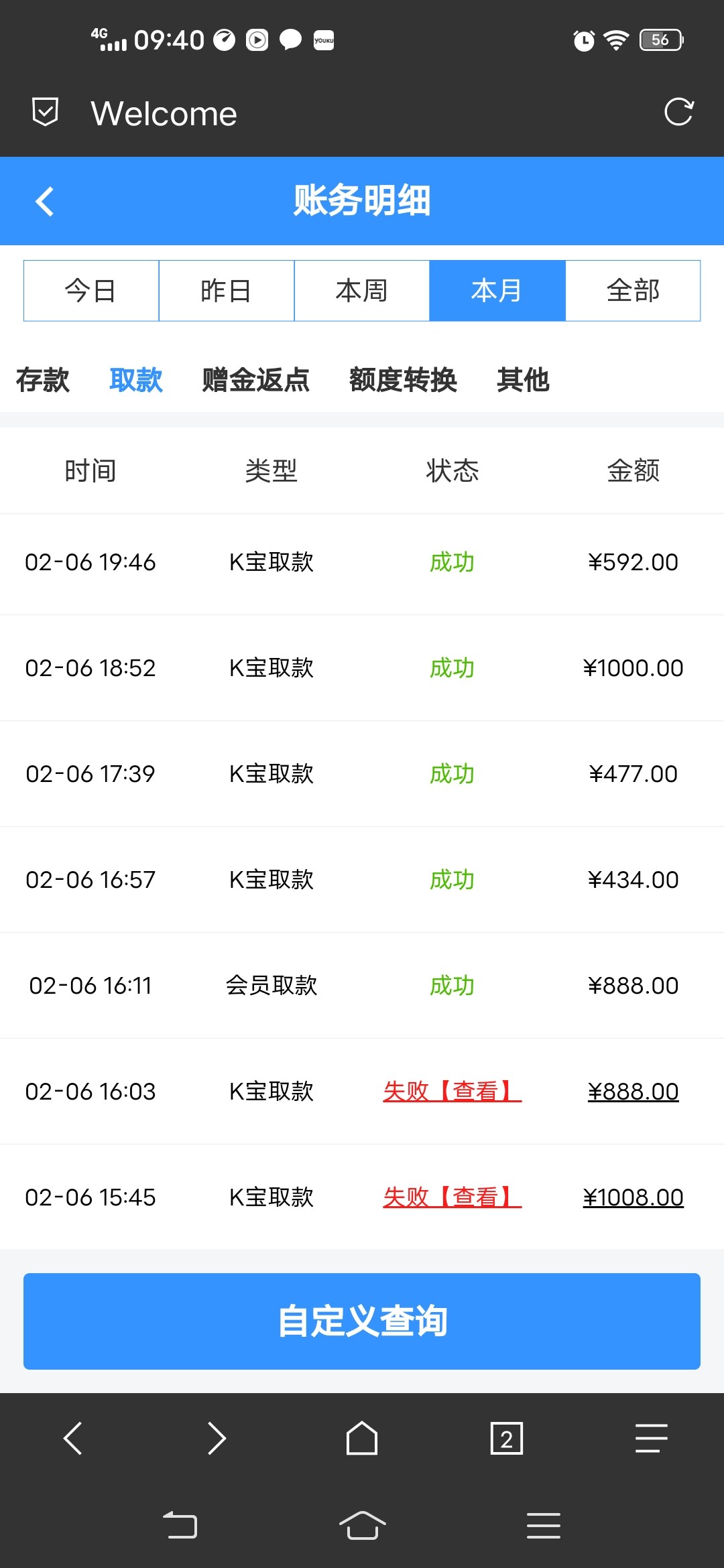
Task: Open the browser tabs switcher
Action: tap(507, 1439)
